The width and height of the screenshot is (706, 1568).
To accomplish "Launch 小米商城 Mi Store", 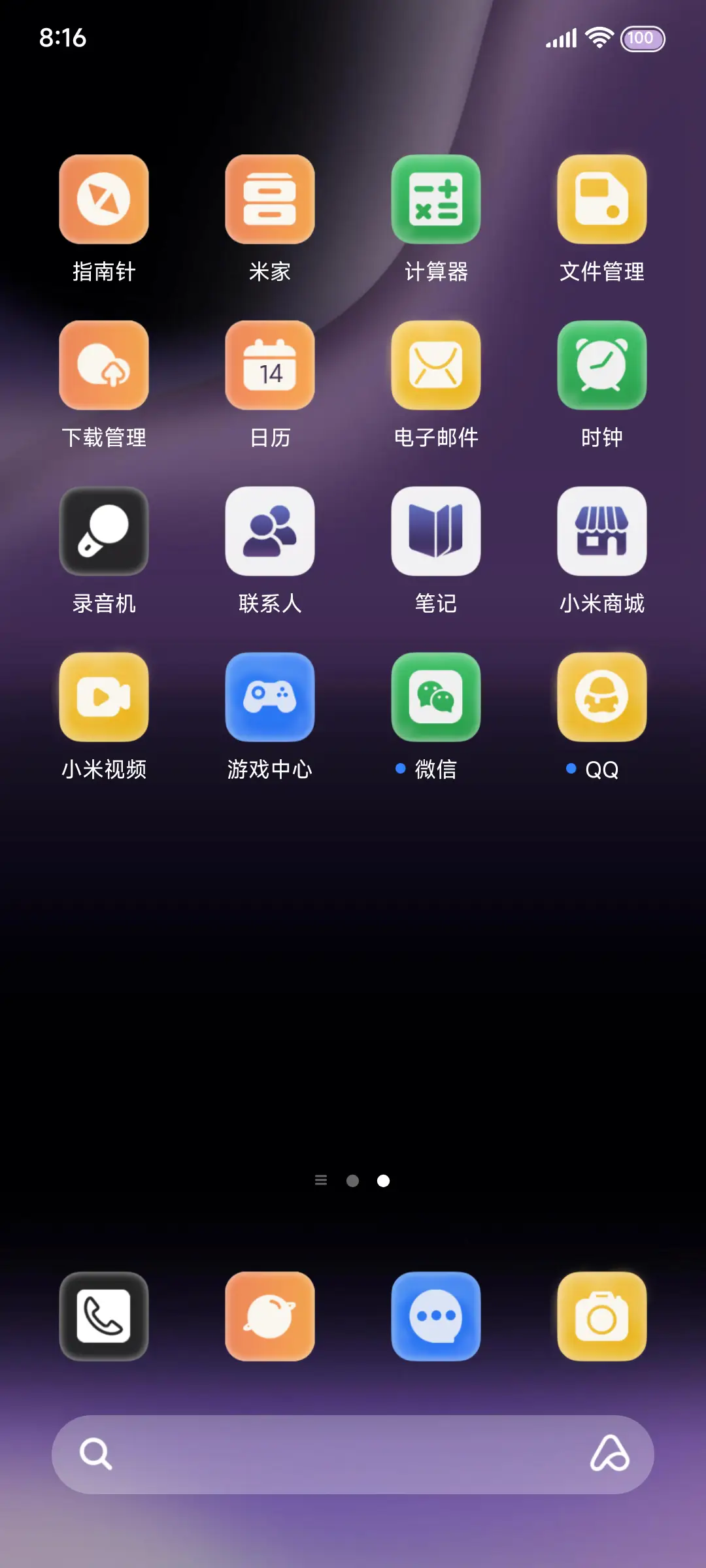I will pyautogui.click(x=602, y=531).
